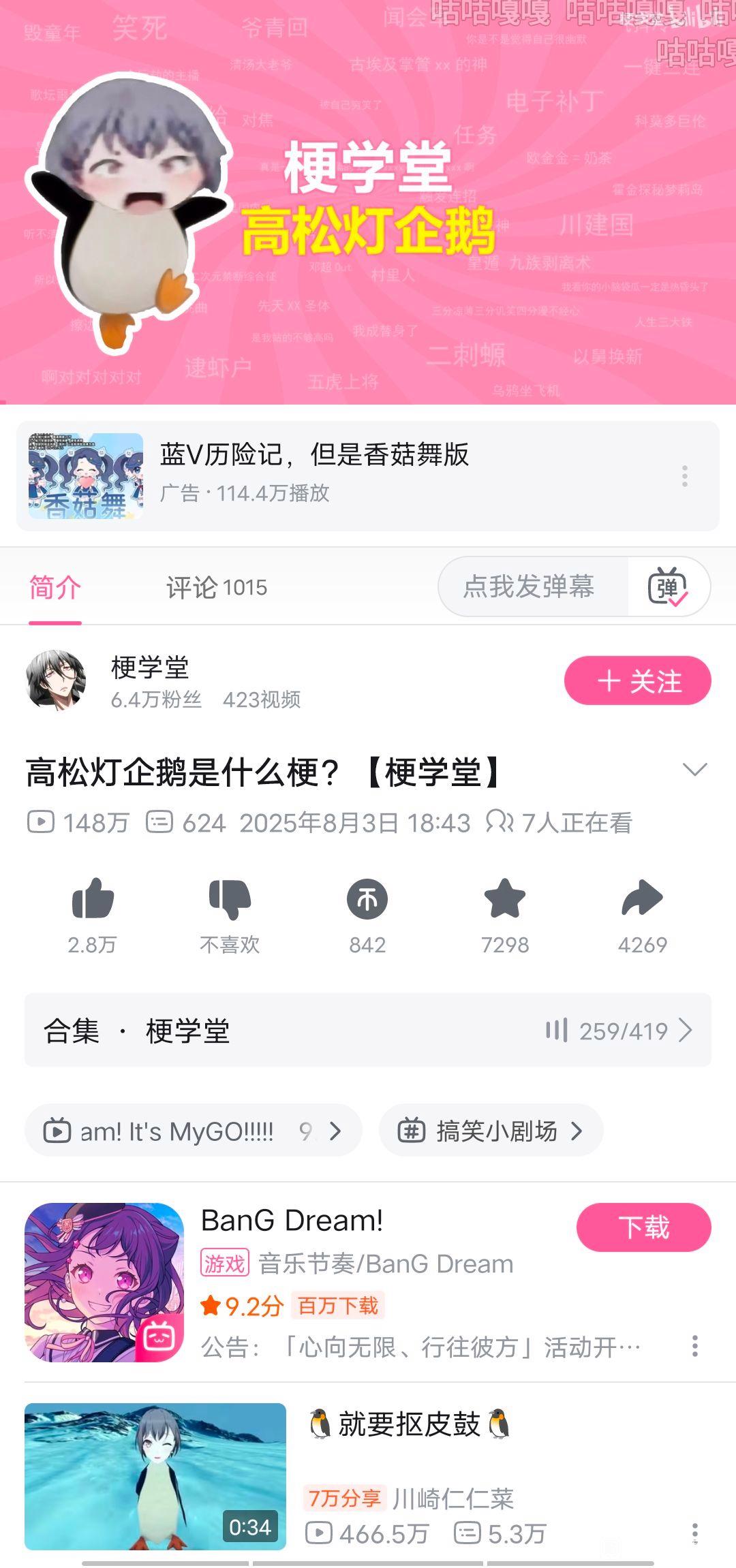This screenshot has width=736, height=1568.
Task: Tap 点我发弹幕 to write a danmaku
Action: (x=530, y=586)
